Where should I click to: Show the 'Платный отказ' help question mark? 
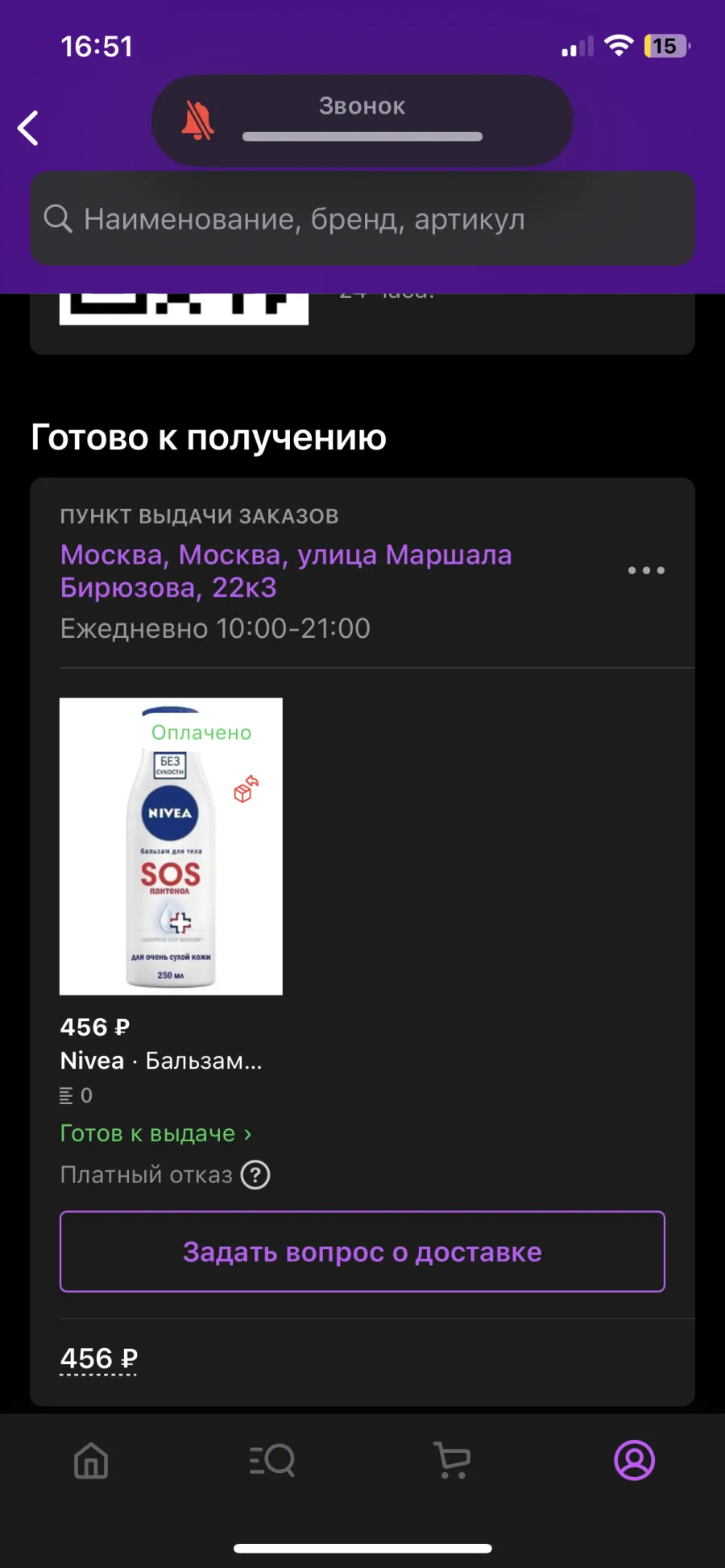(x=255, y=1175)
